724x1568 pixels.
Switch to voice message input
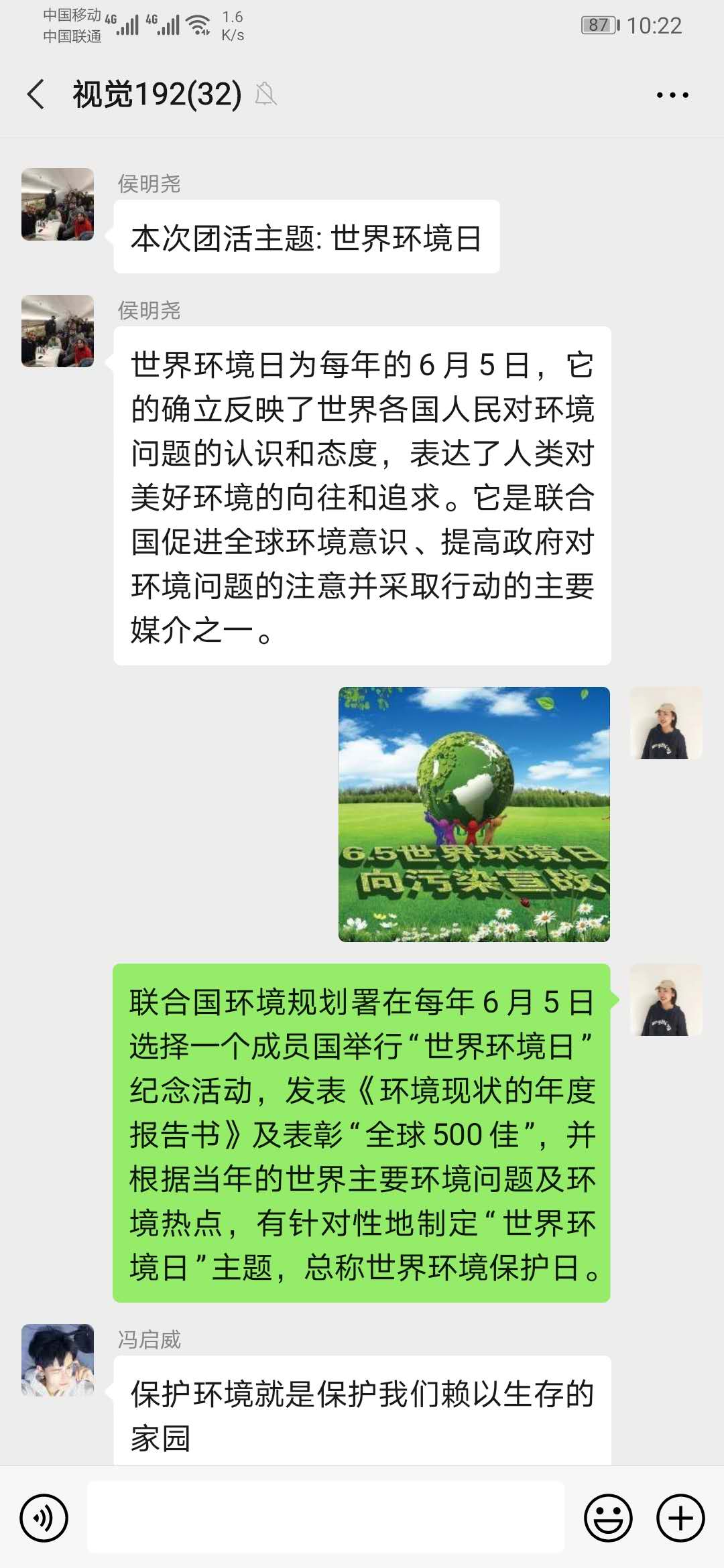(44, 1518)
